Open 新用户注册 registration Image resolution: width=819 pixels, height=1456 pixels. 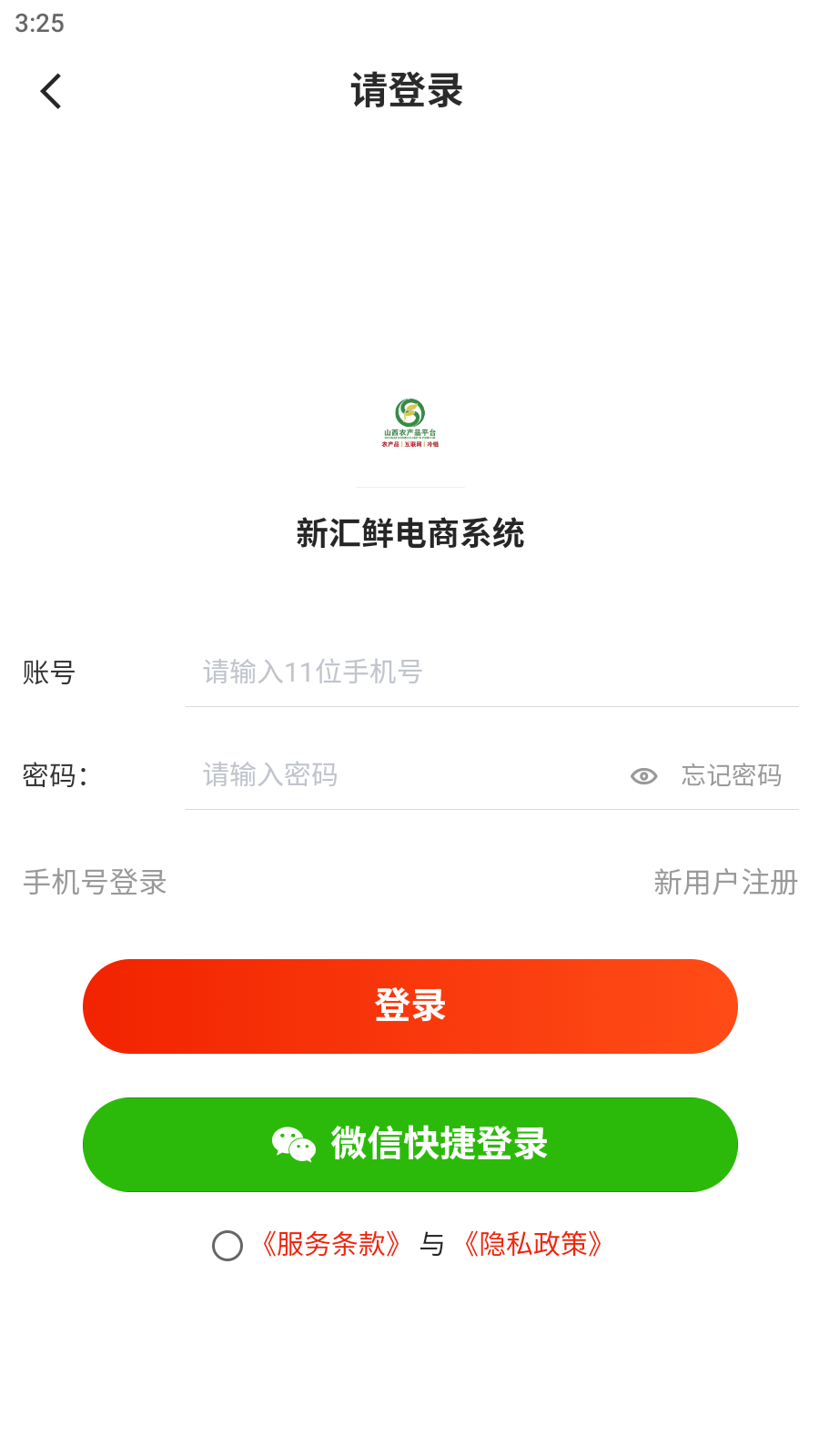tap(723, 883)
